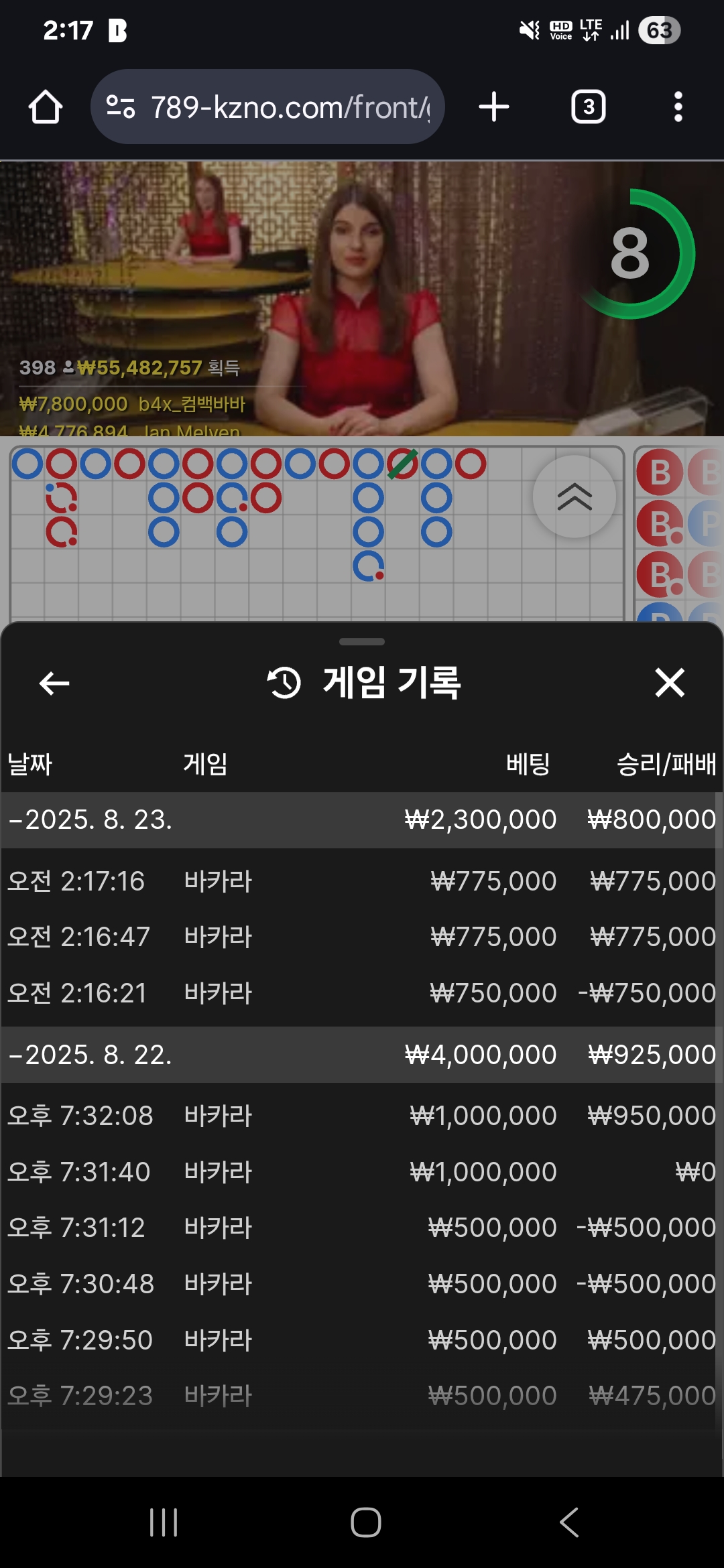724x1568 pixels.
Task: Go back from the game history panel
Action: click(x=54, y=683)
